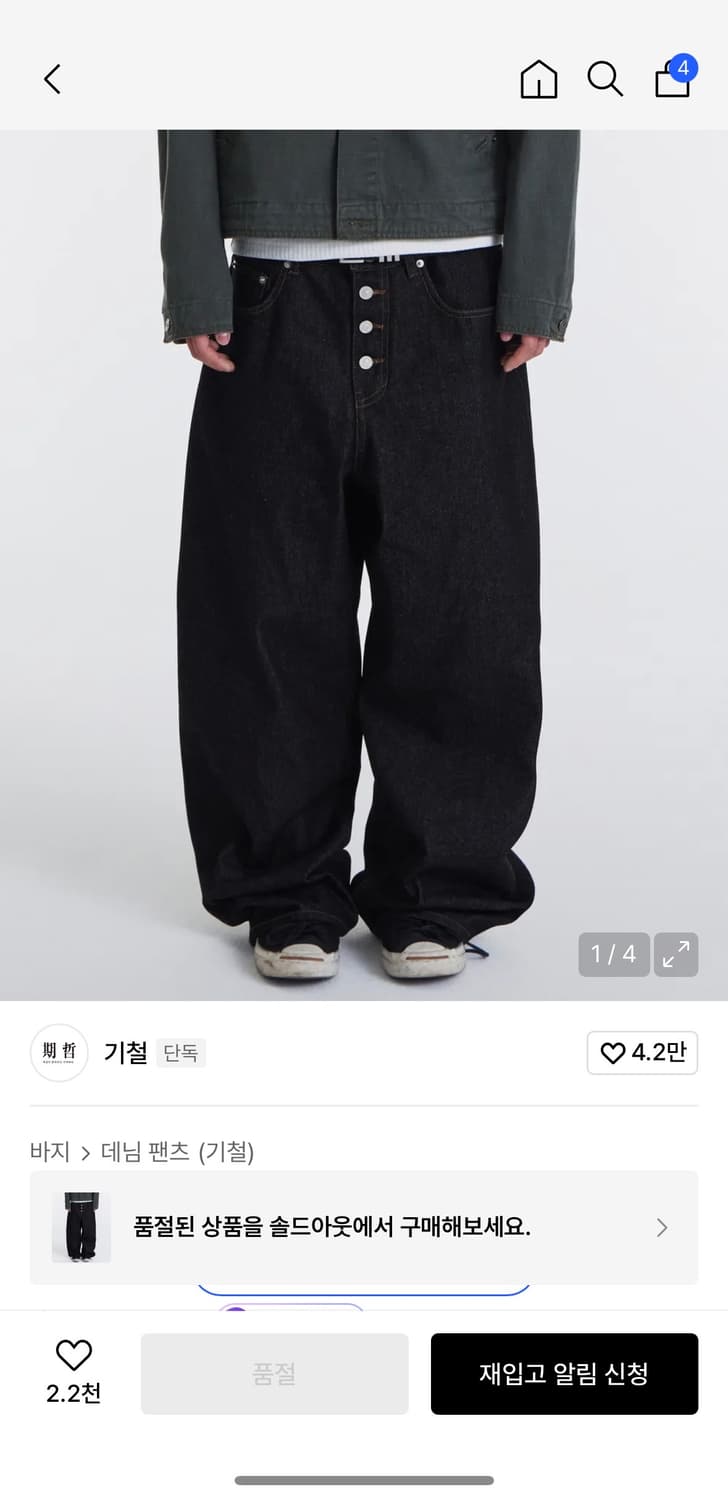Open 바지 category from breadcrumb

54,1152
